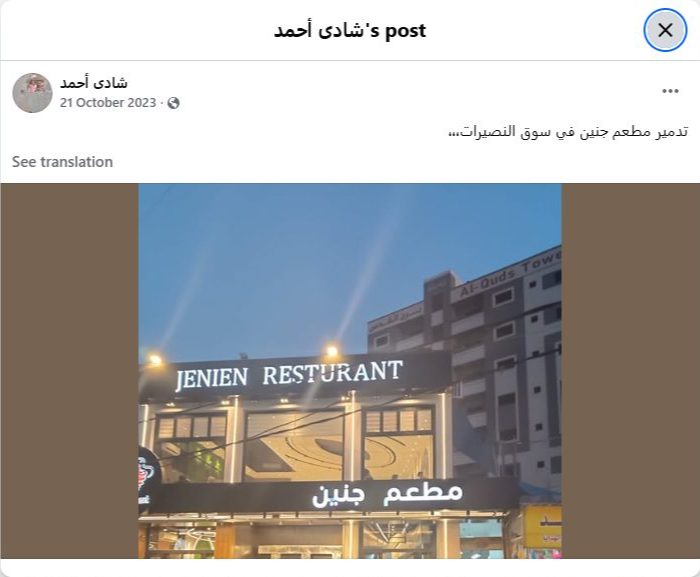Close the post dialog
This screenshot has height=577, width=700.
click(x=665, y=30)
